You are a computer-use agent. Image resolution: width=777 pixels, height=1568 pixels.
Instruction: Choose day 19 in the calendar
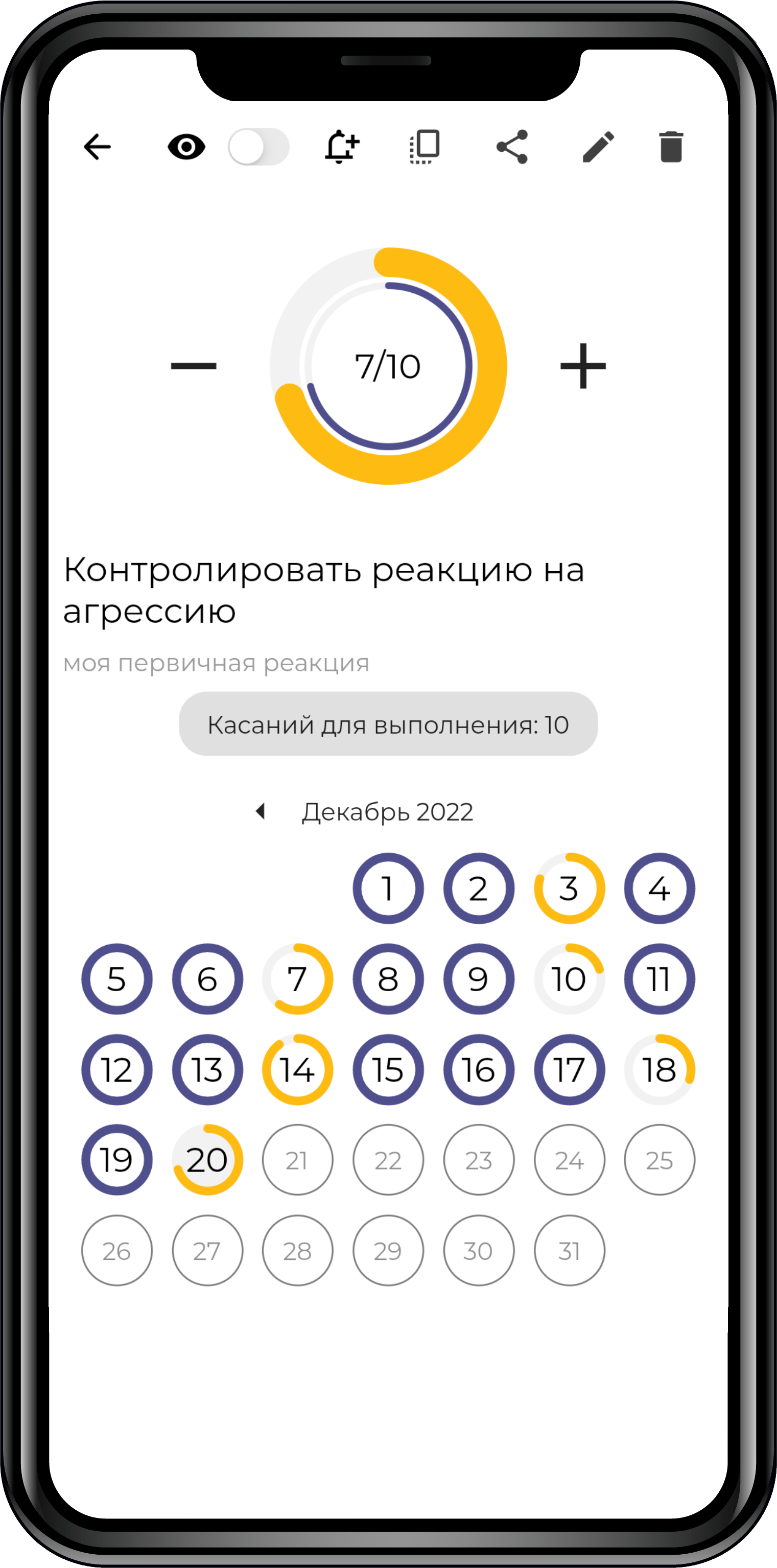117,1160
